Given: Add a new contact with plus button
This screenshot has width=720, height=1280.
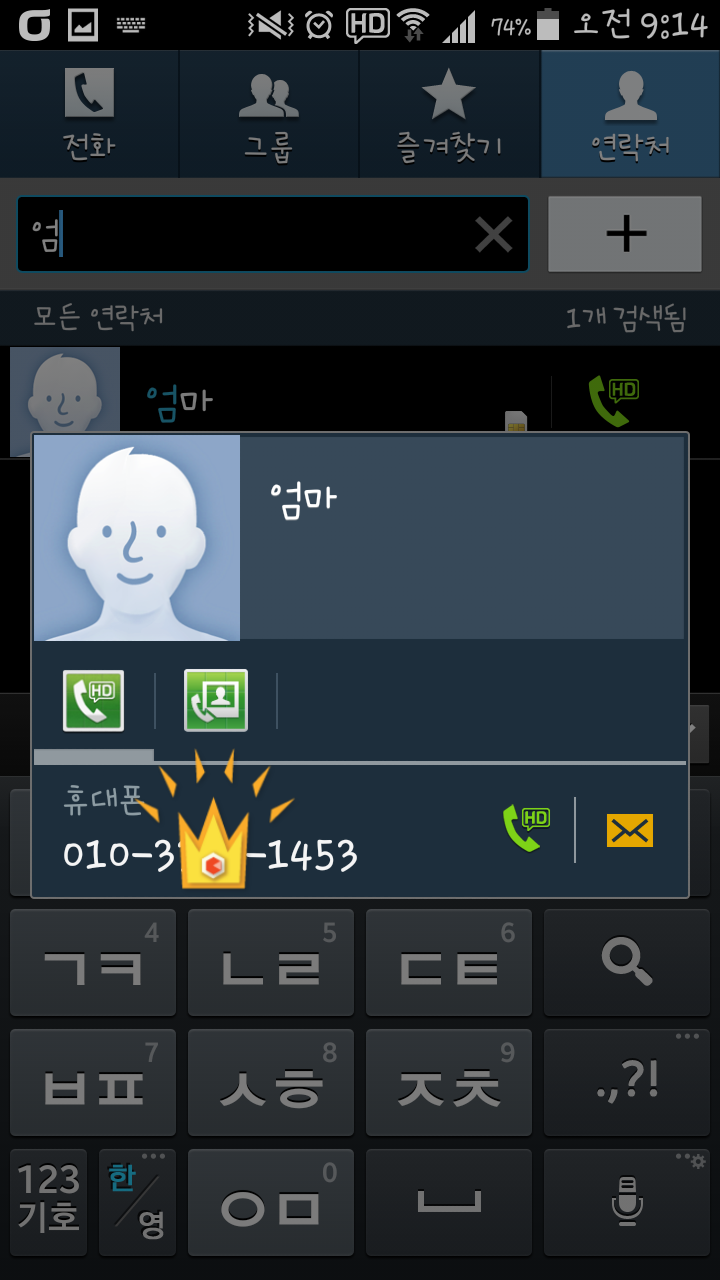Looking at the screenshot, I should click(625, 235).
